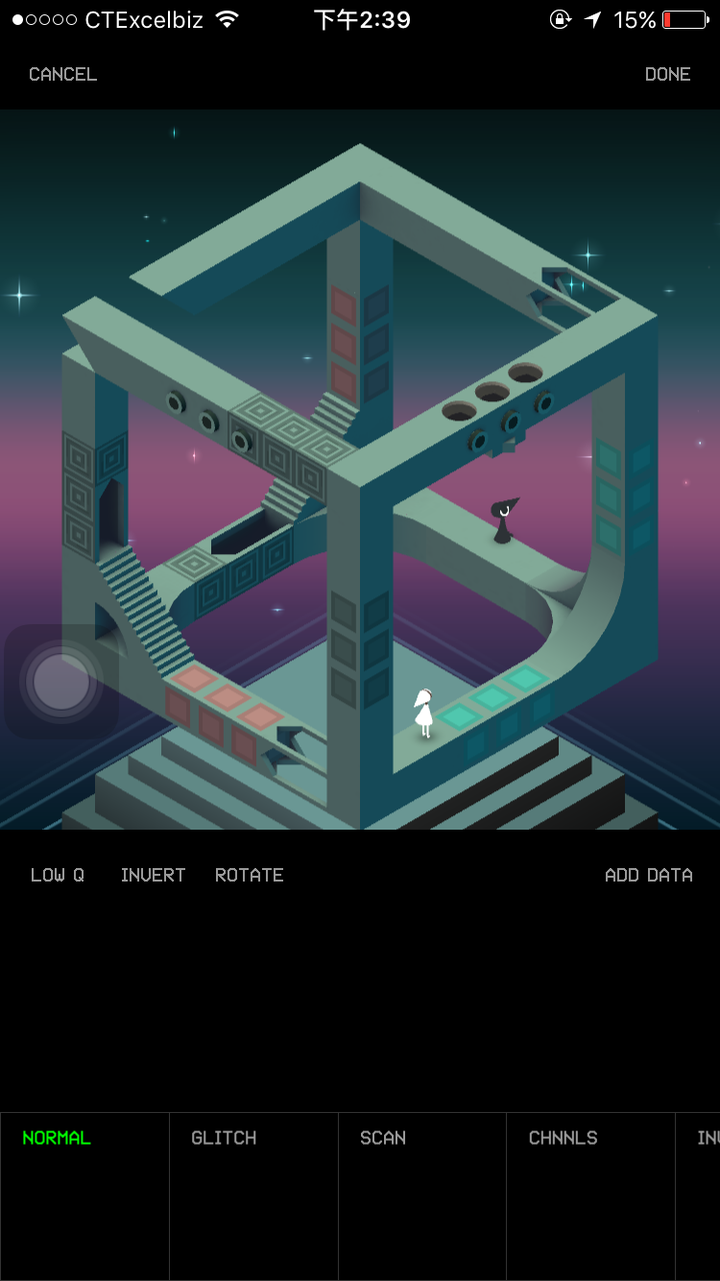Viewport: 720px width, 1281px height.
Task: Rotate the image
Action: [249, 875]
